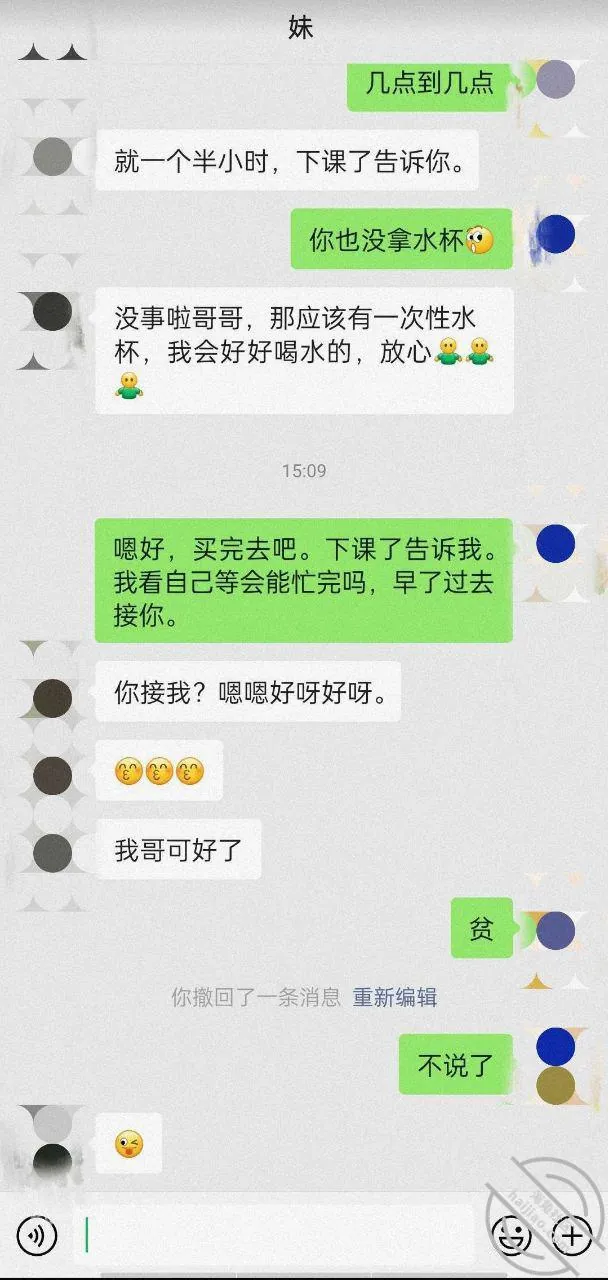
Task: Open my avatar next to 贫
Action: [555, 930]
